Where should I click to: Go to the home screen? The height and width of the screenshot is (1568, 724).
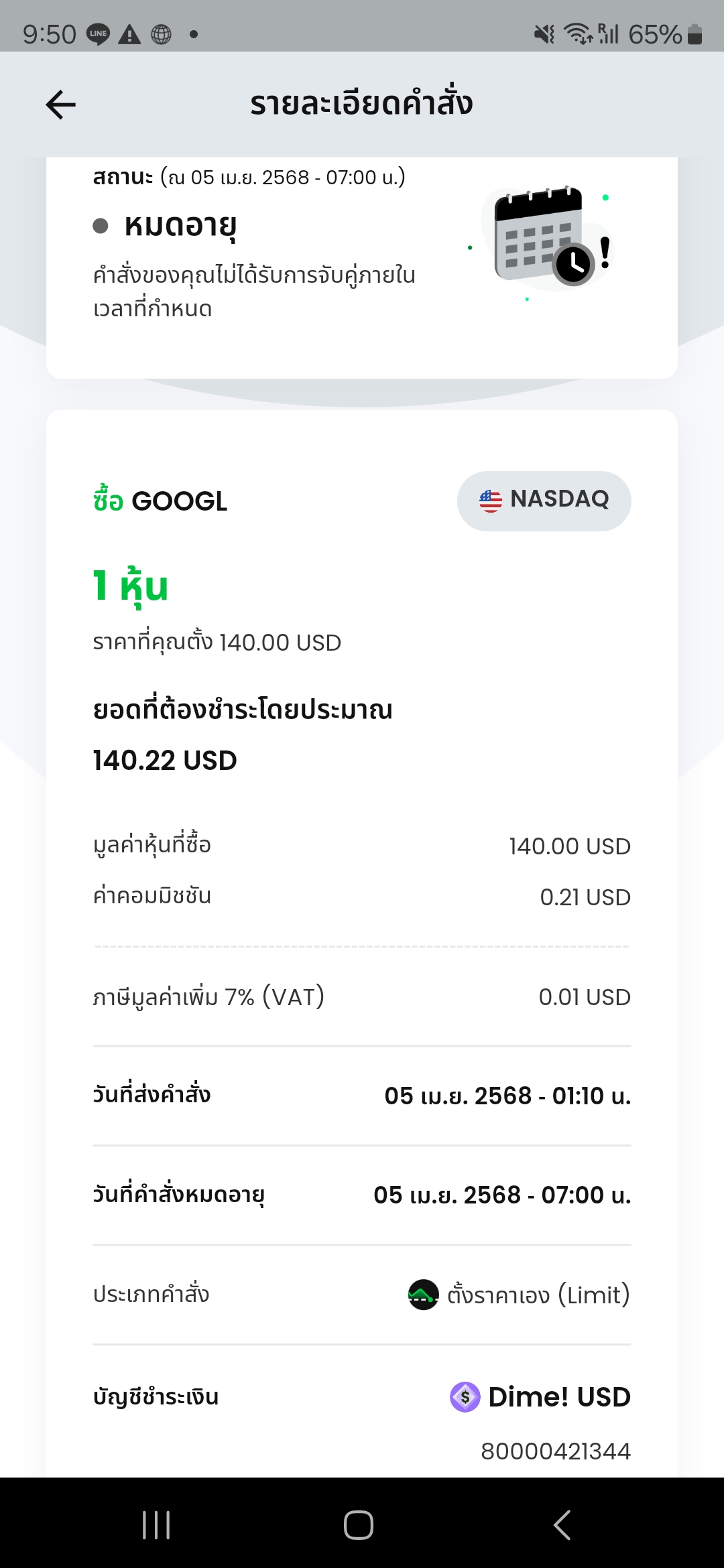pyautogui.click(x=359, y=1525)
